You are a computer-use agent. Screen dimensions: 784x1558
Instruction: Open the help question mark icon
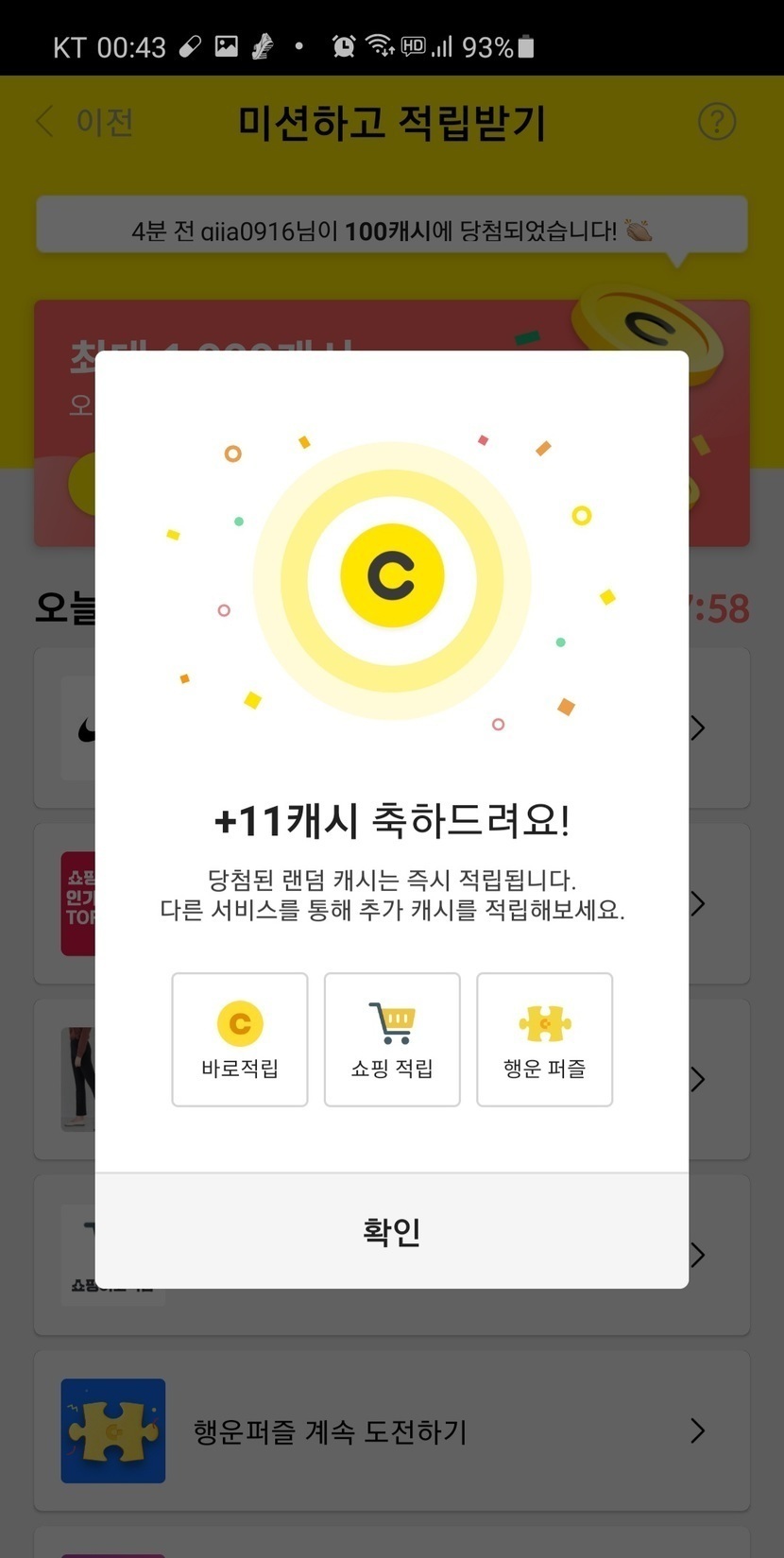click(717, 122)
